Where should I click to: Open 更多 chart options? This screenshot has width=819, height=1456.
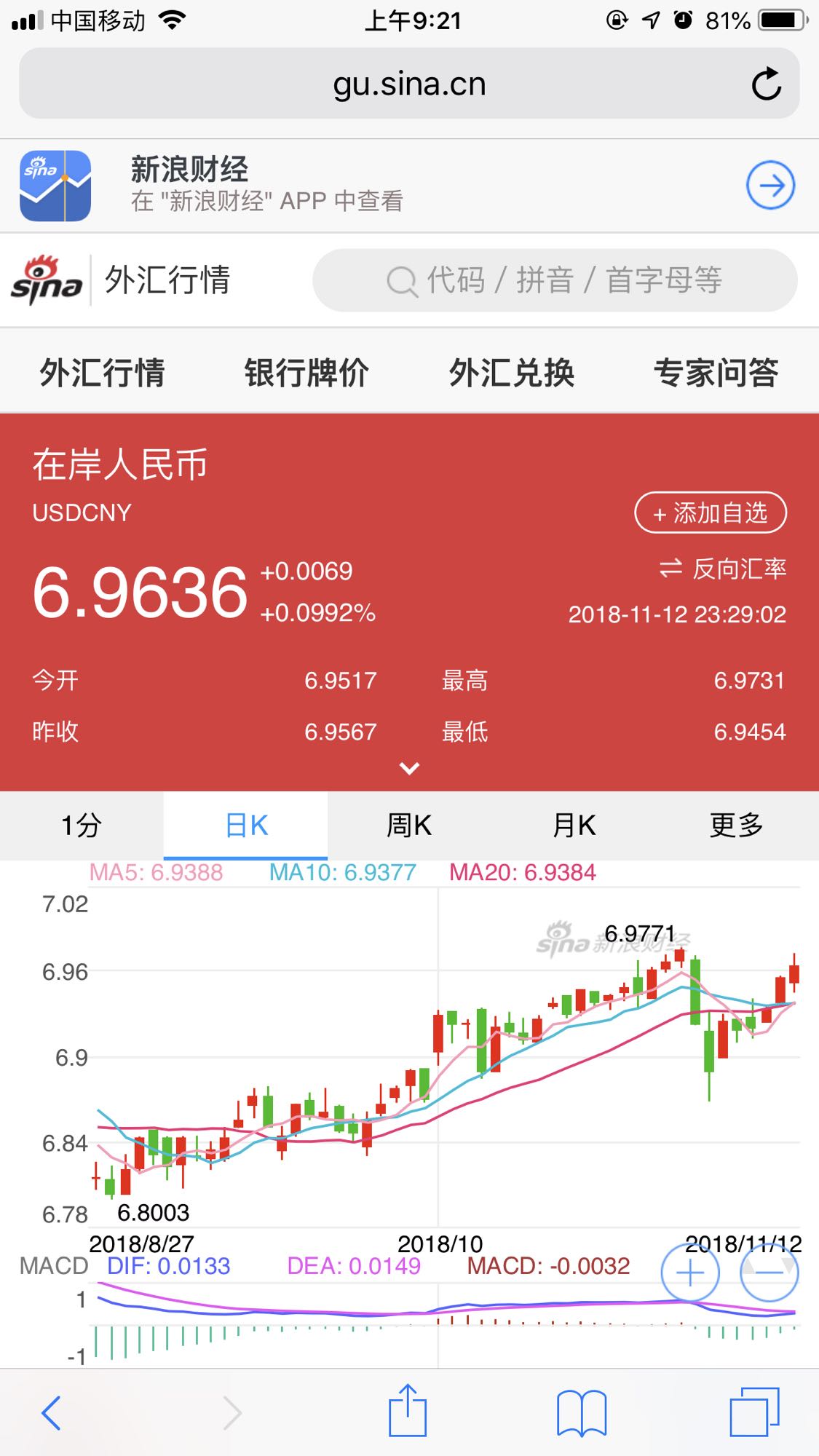coord(737,826)
